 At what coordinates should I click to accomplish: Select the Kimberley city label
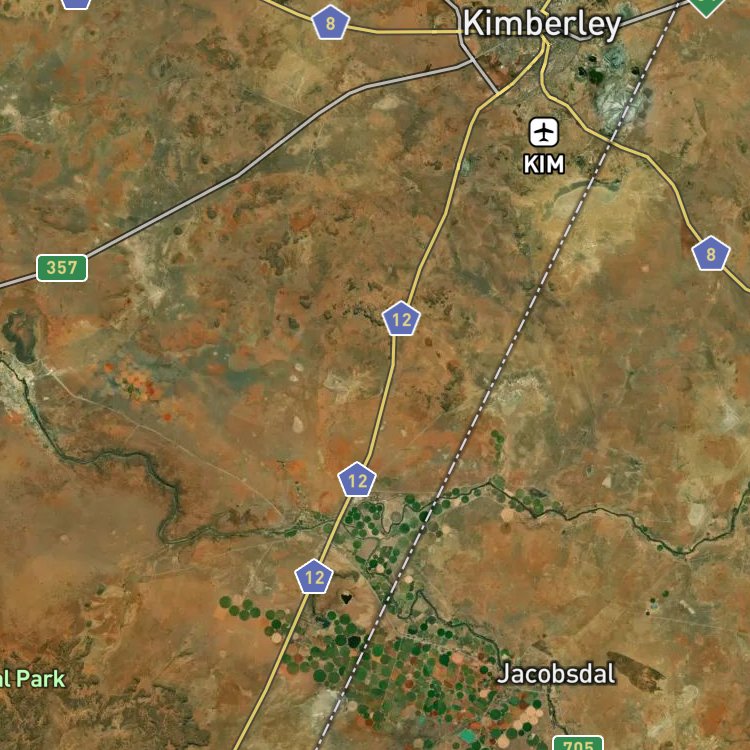tap(542, 24)
